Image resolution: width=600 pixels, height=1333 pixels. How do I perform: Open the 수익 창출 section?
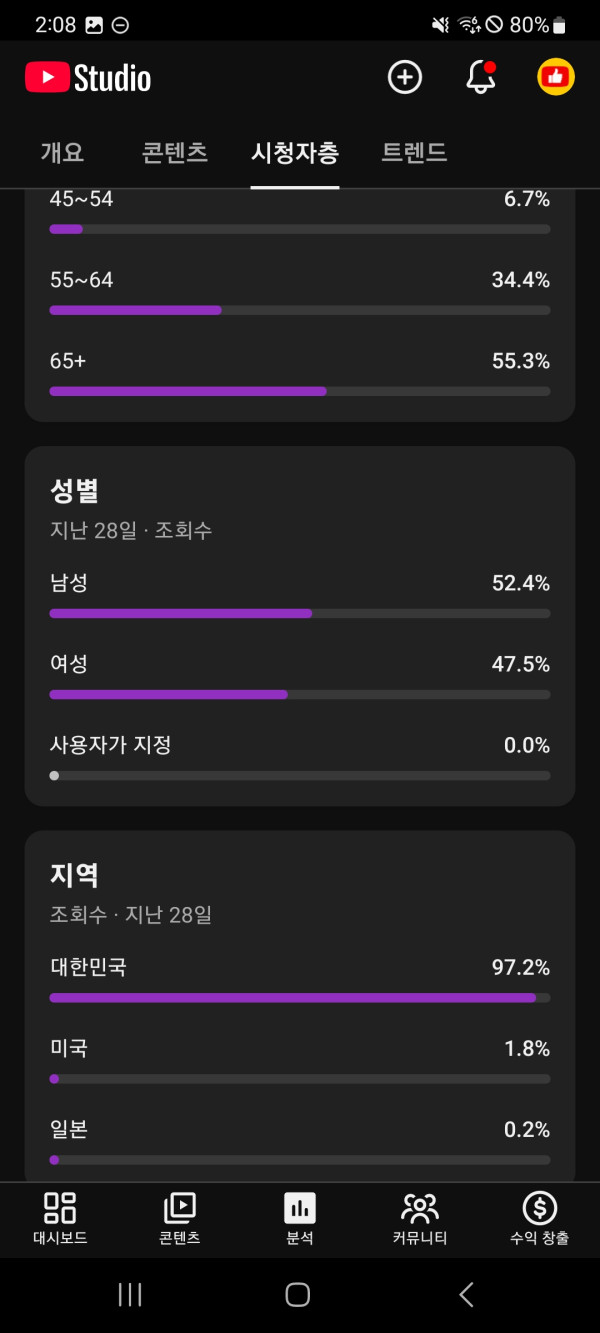[540, 1219]
